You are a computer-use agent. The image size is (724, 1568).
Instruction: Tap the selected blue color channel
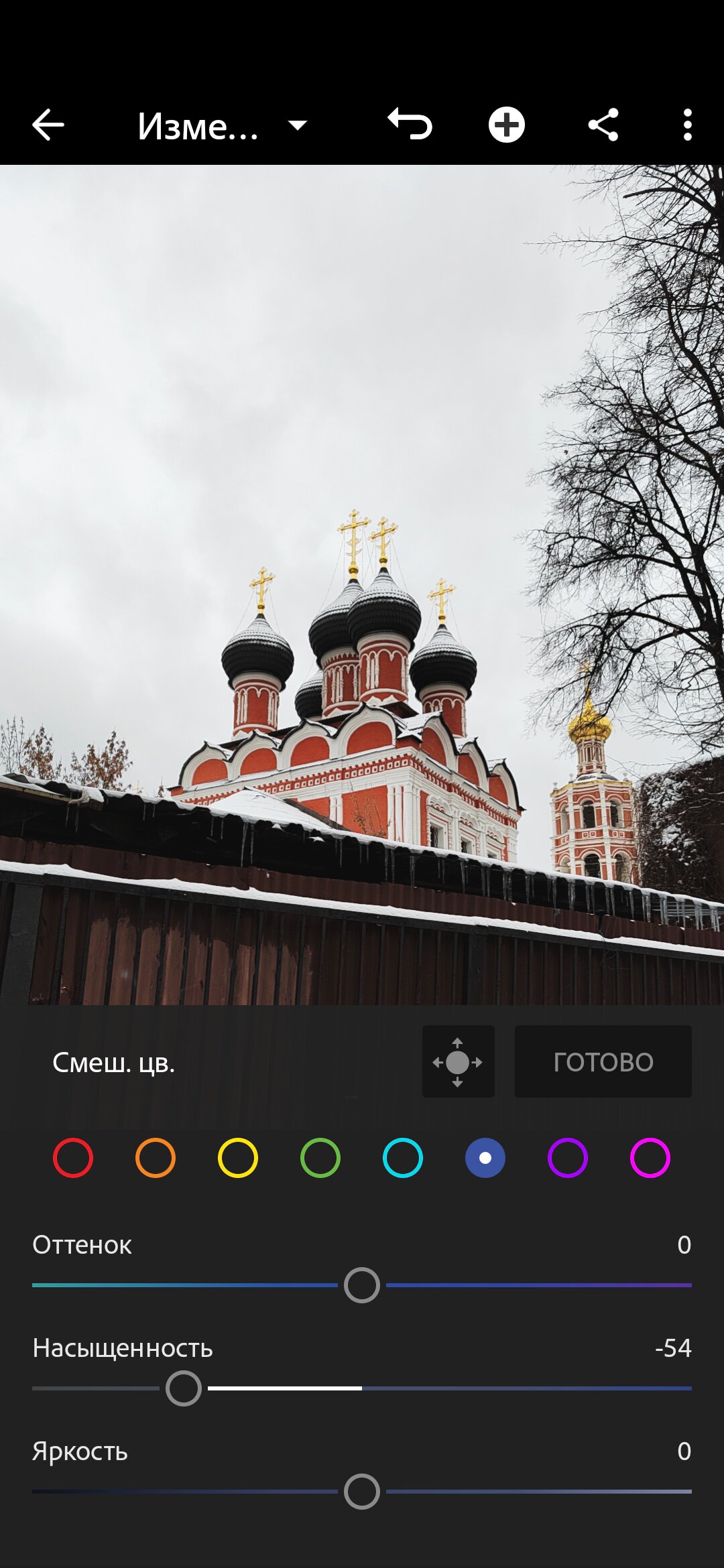point(485,1158)
